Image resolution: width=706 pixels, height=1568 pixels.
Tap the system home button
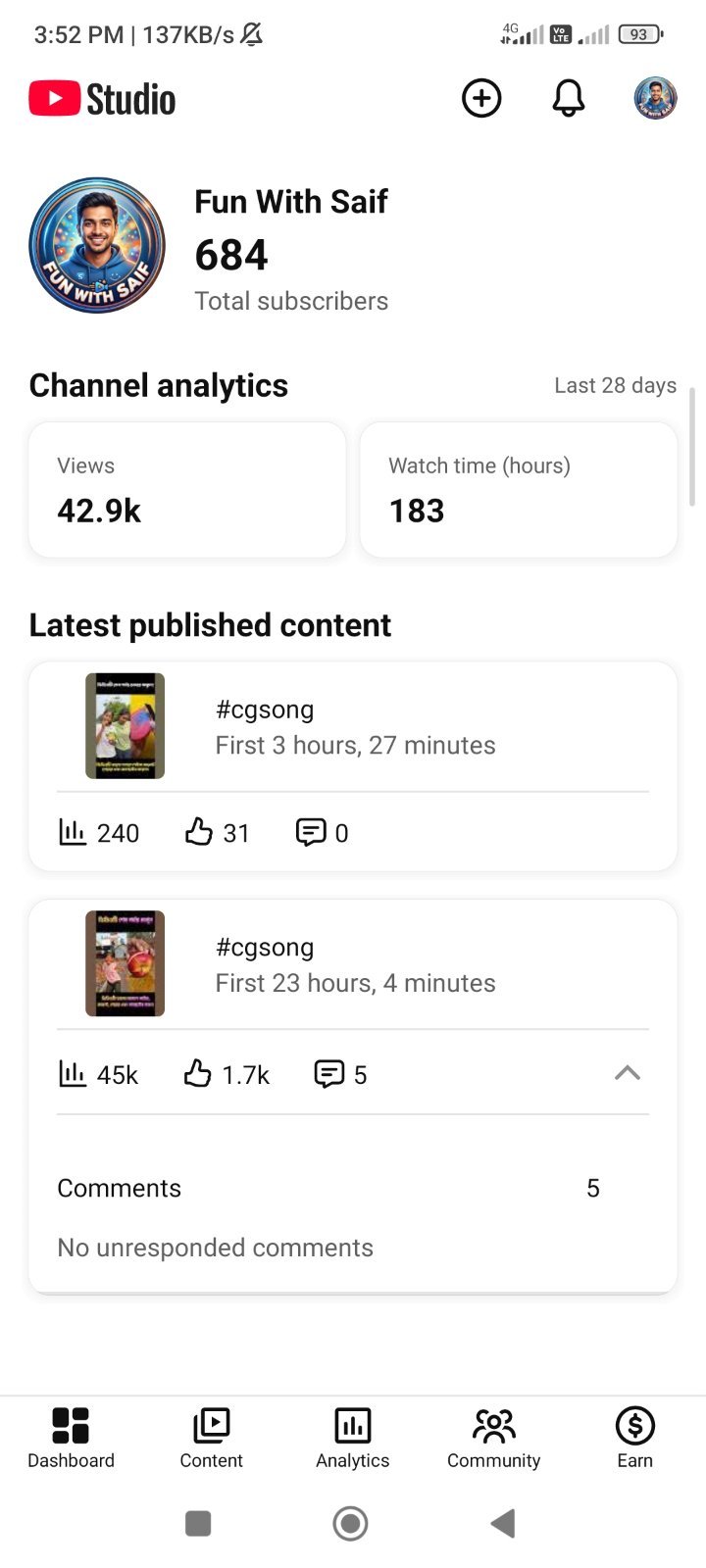[x=350, y=1523]
